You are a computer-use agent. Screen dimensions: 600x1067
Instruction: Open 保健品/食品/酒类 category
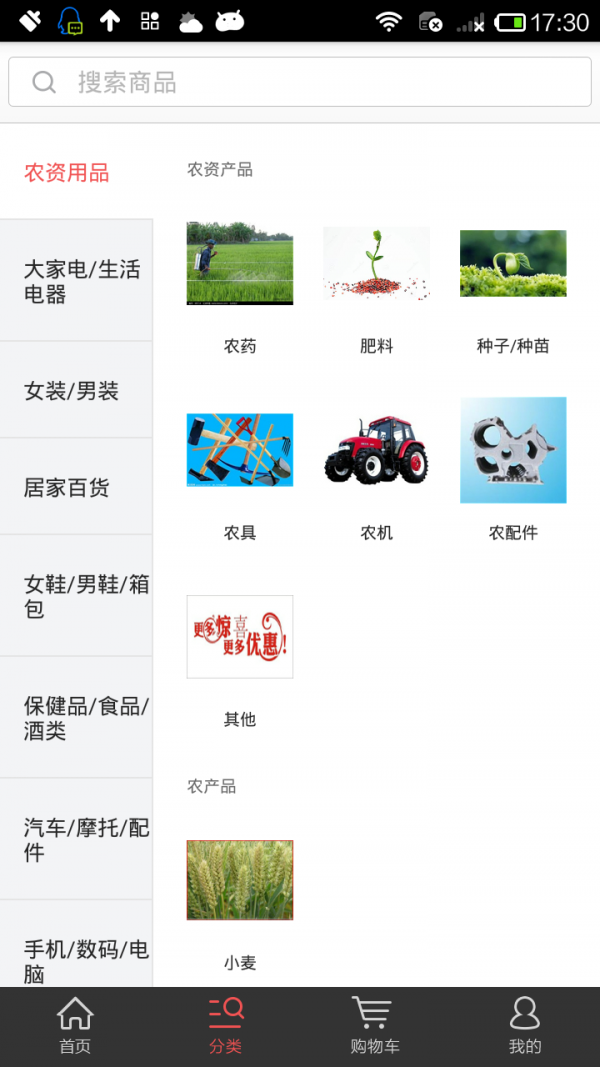tap(77, 718)
